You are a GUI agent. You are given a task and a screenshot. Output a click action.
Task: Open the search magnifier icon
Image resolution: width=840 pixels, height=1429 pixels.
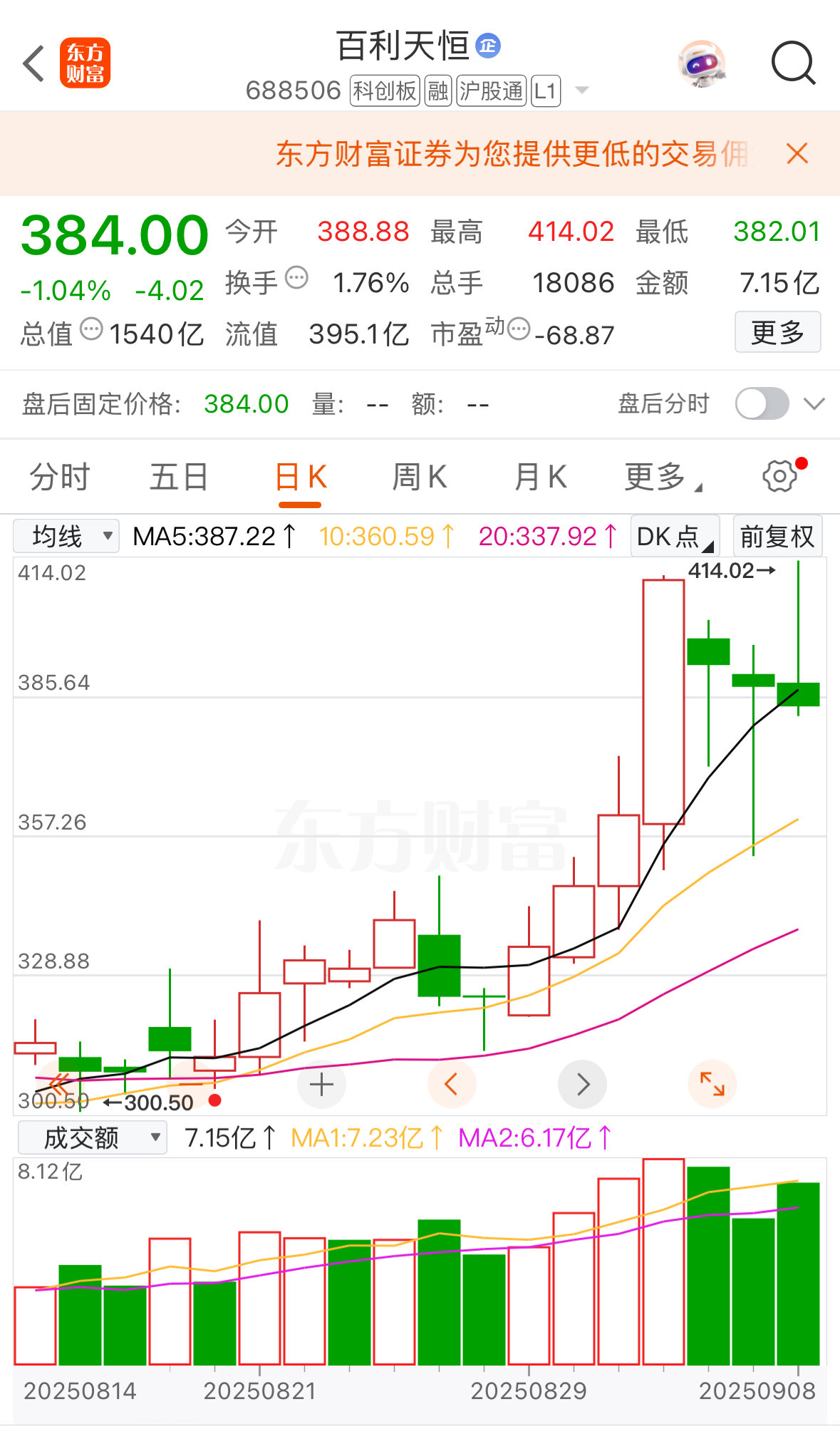[x=793, y=64]
